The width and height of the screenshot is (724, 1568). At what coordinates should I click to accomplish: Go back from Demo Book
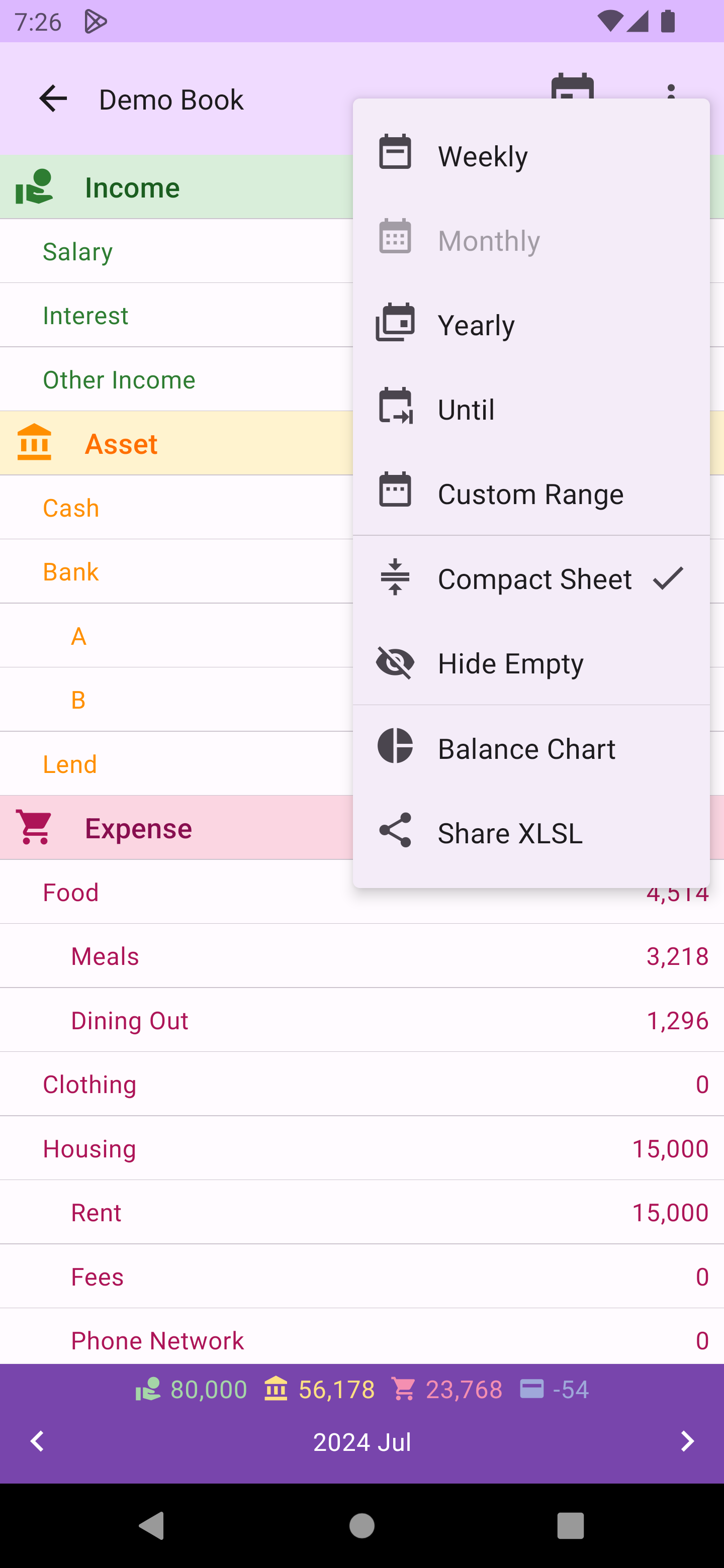[x=53, y=99]
